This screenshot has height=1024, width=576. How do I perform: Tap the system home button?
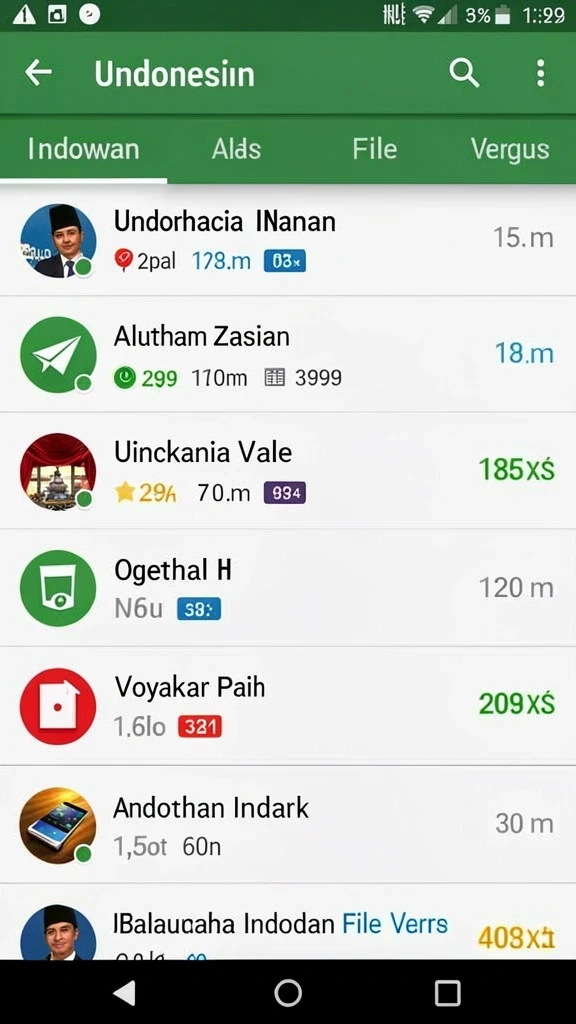coord(288,993)
